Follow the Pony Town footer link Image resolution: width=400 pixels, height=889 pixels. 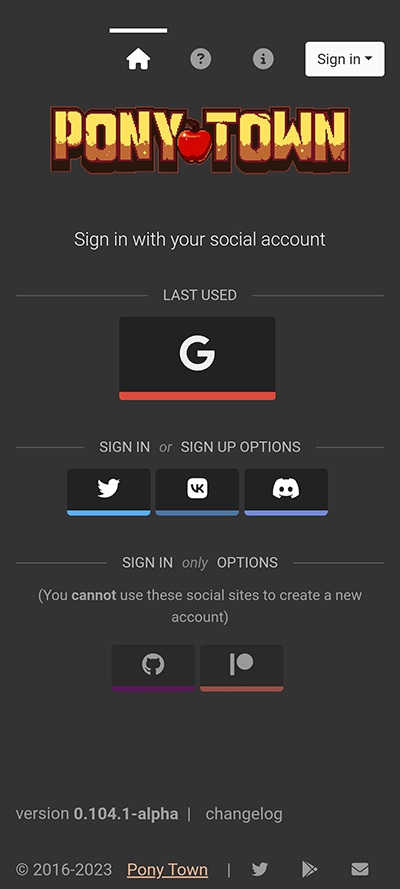(x=167, y=869)
